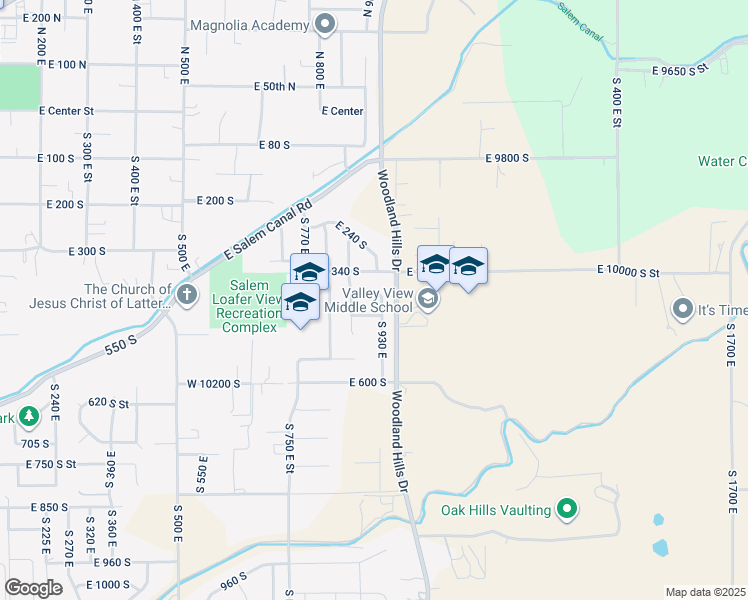Screen dimensions: 748x600
Task: Select graduation marker closest to E 10000 S St
Action: point(468,269)
